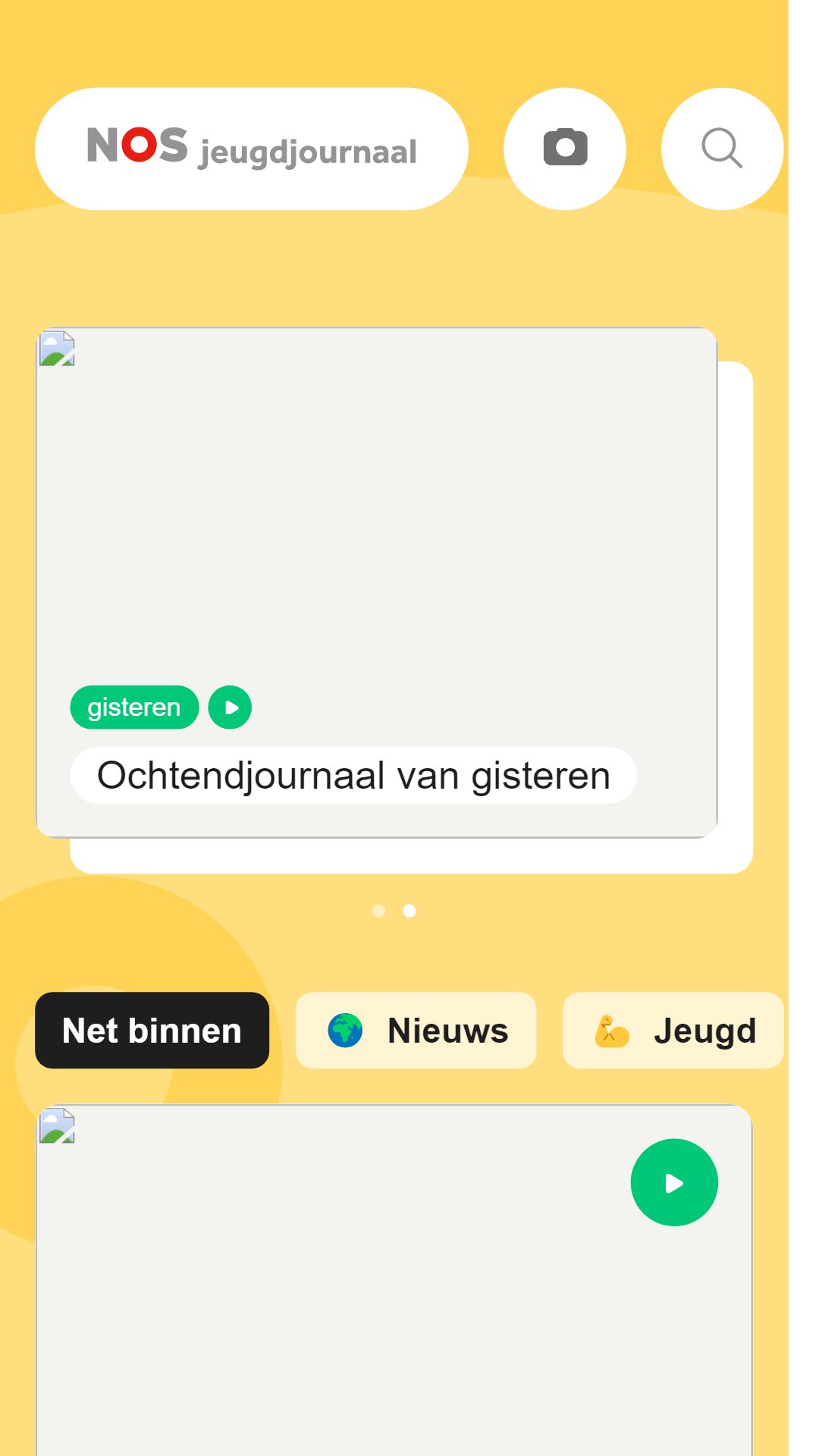Switch to the Jeugd tab
Viewport: 819px width, 1456px height.
(x=673, y=1031)
